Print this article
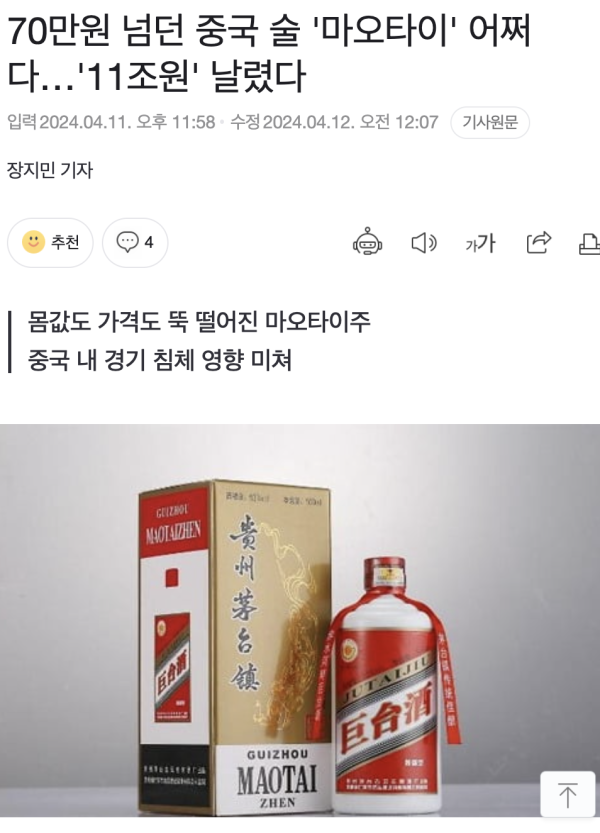Screen dimensions: 600x833 tap(590, 243)
